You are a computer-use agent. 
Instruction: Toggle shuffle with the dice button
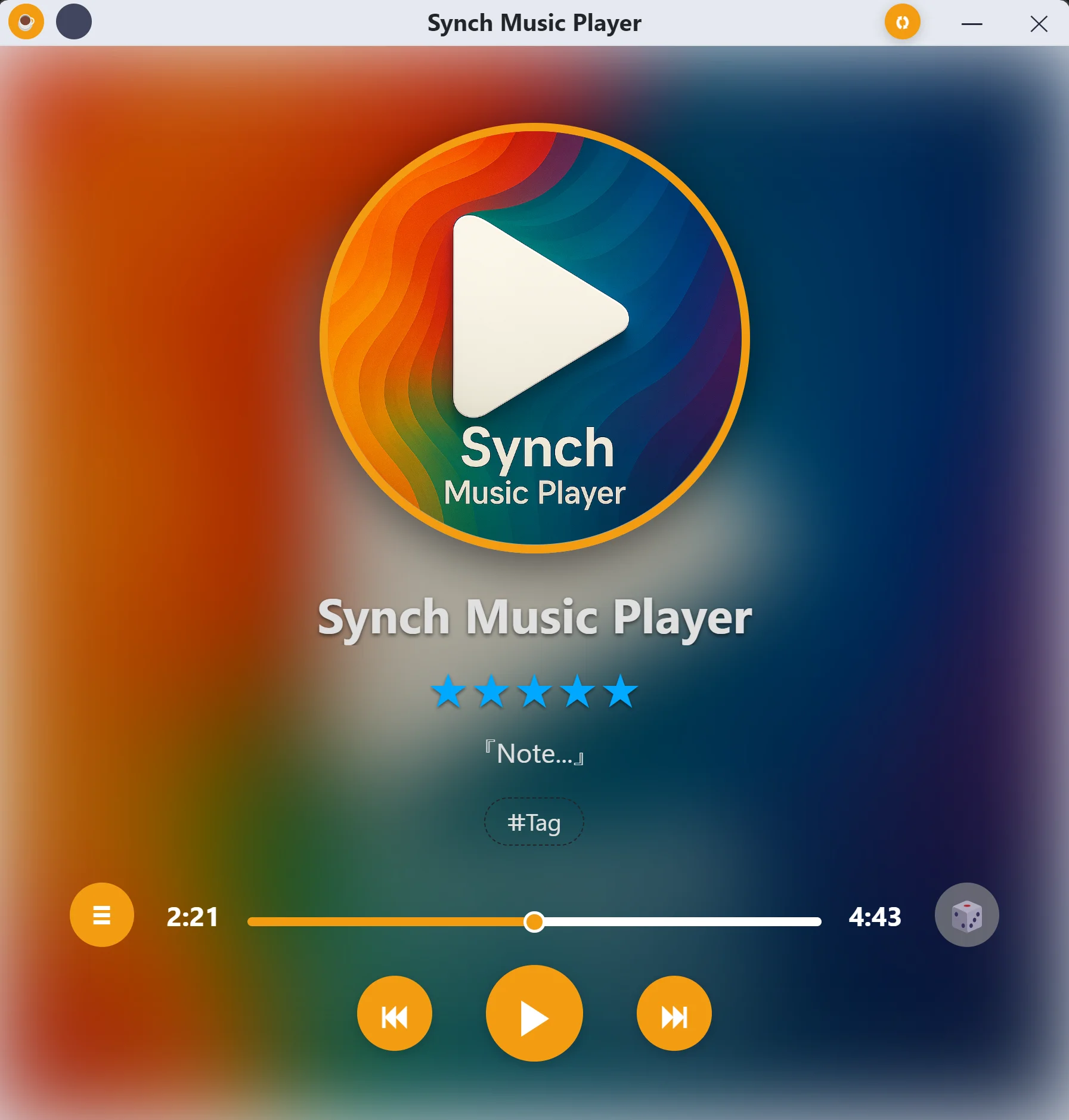coord(966,915)
